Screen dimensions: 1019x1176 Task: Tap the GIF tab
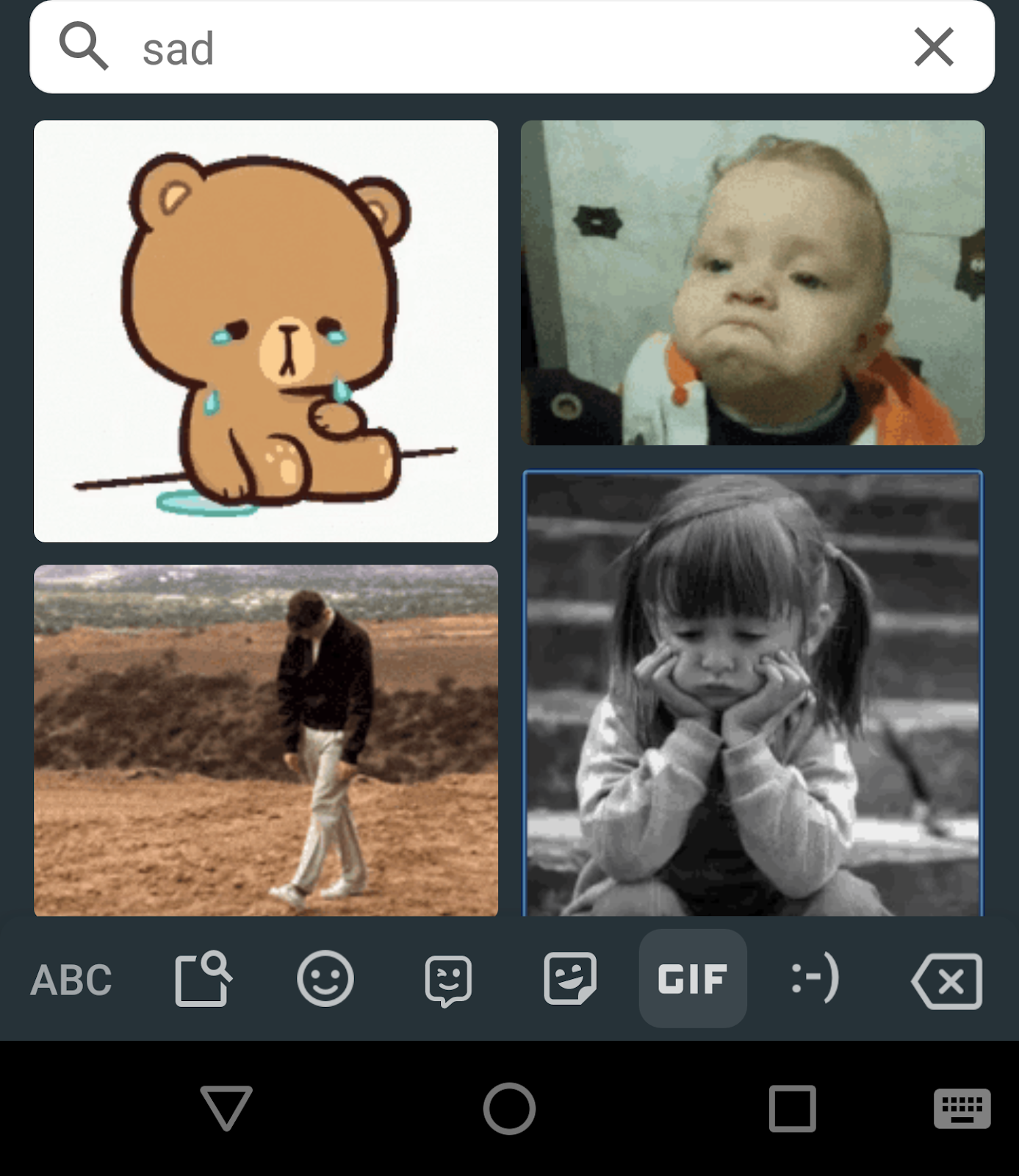[x=692, y=979]
